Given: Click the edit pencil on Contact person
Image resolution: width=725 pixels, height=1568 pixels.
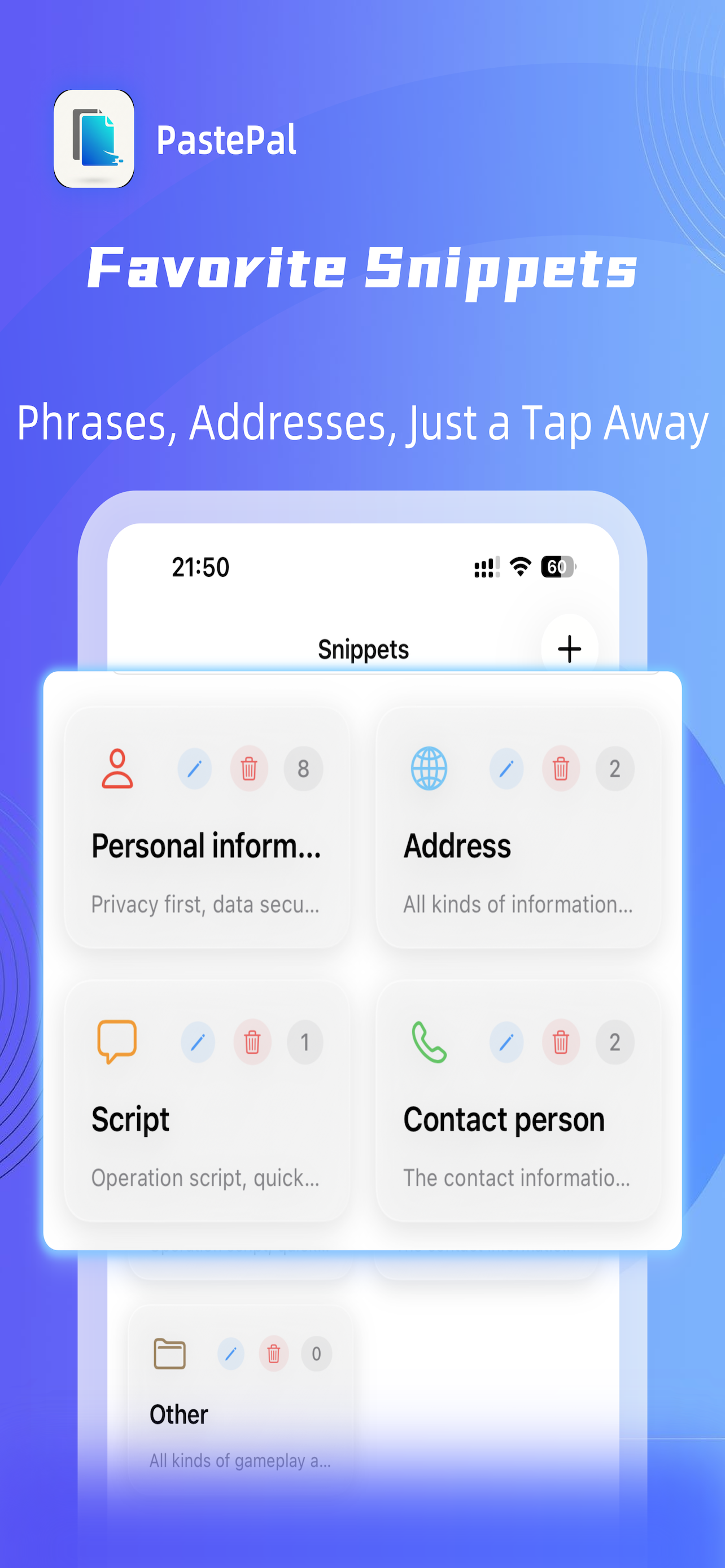Looking at the screenshot, I should pyautogui.click(x=506, y=1042).
